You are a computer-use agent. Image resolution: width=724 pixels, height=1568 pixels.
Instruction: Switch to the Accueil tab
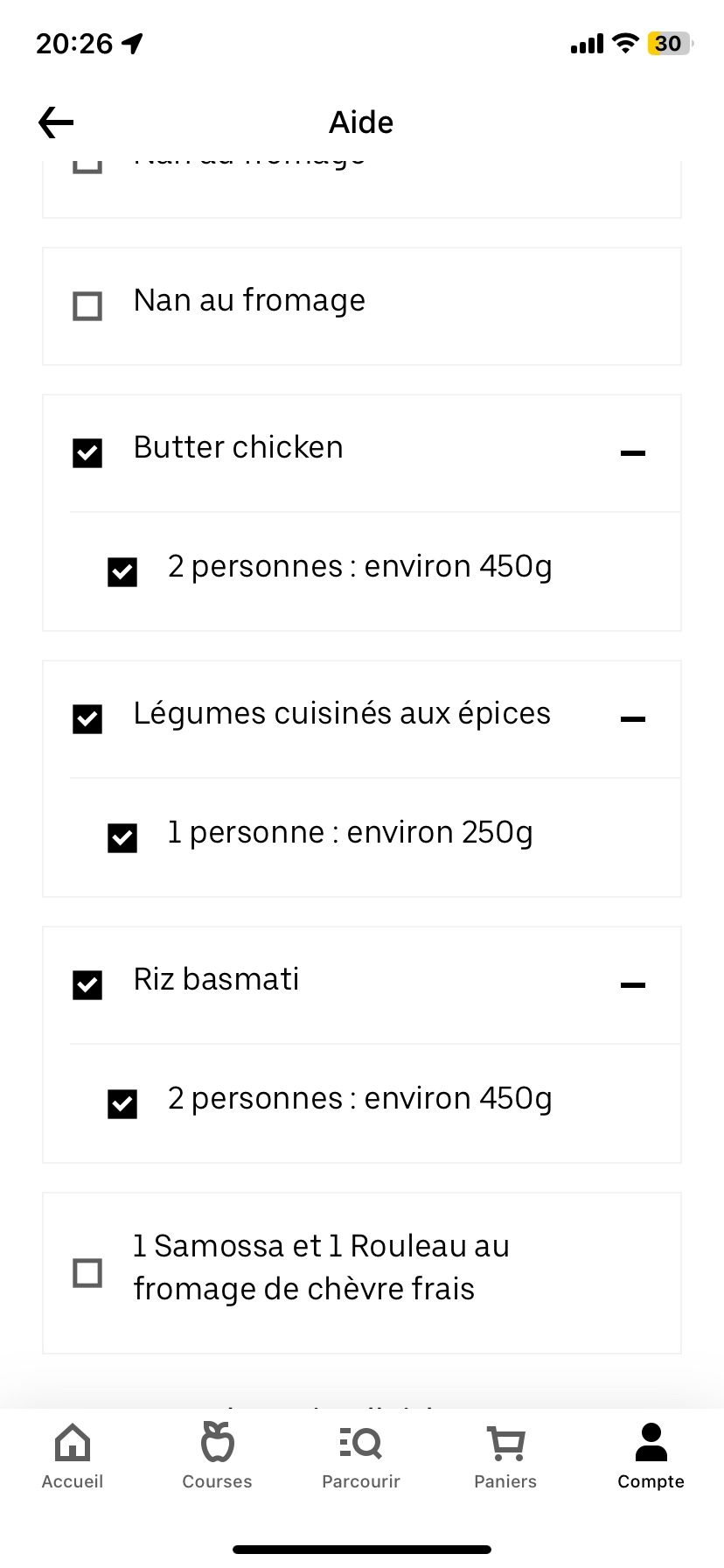click(x=73, y=1457)
